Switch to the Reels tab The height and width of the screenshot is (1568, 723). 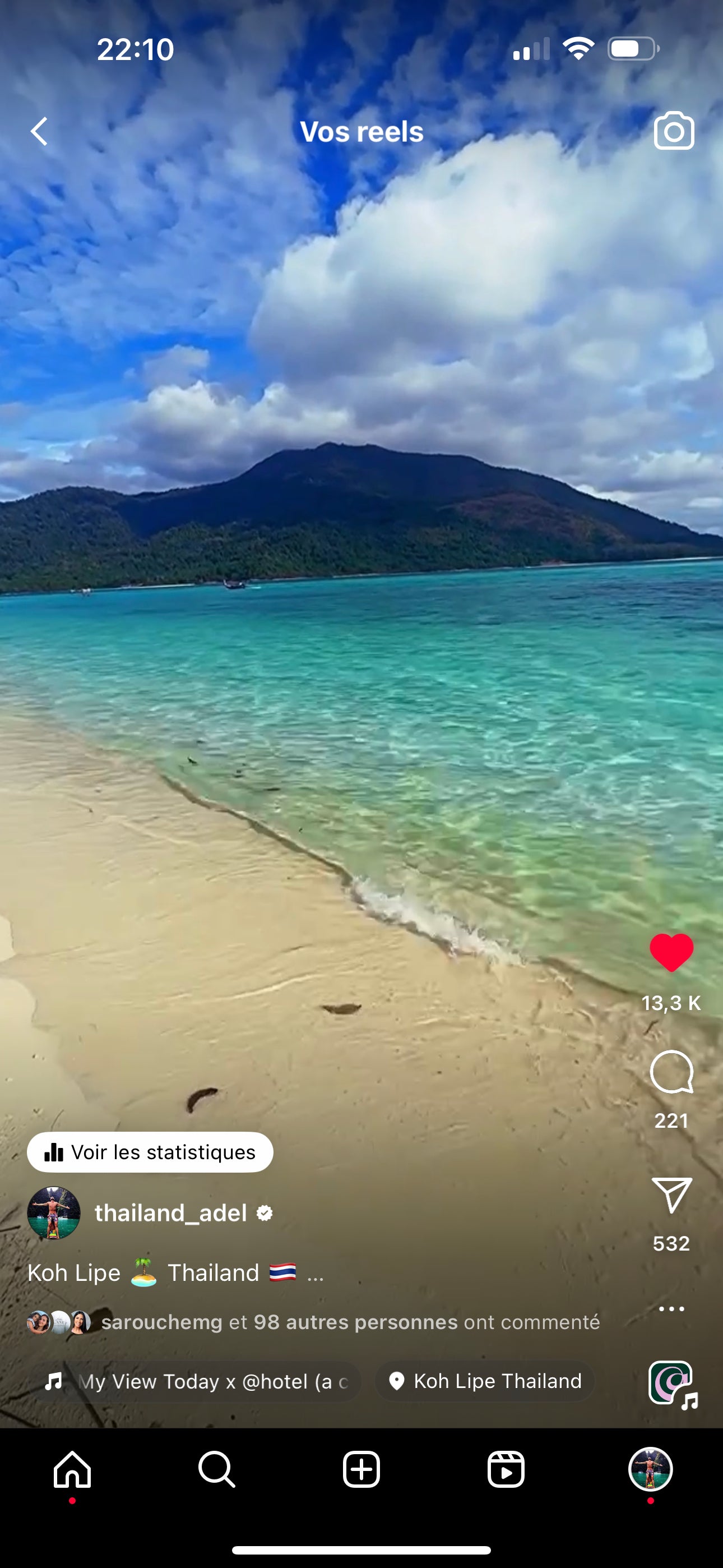coord(506,1469)
